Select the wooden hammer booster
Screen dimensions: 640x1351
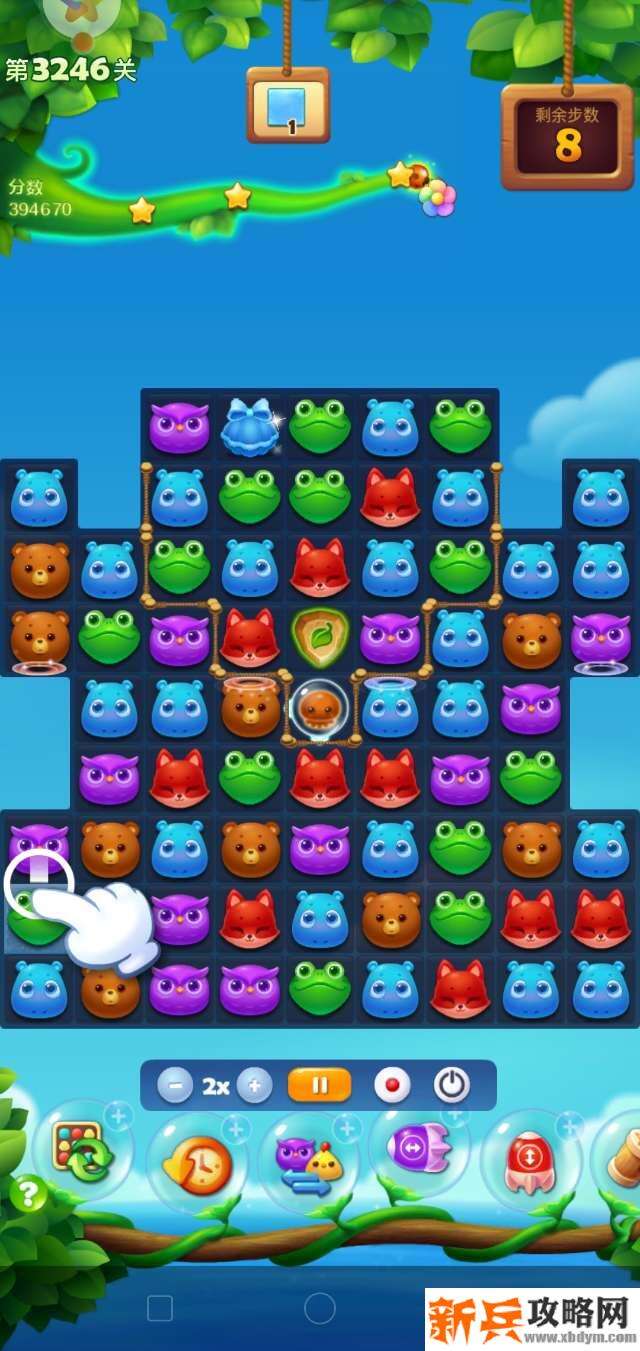click(x=622, y=1160)
